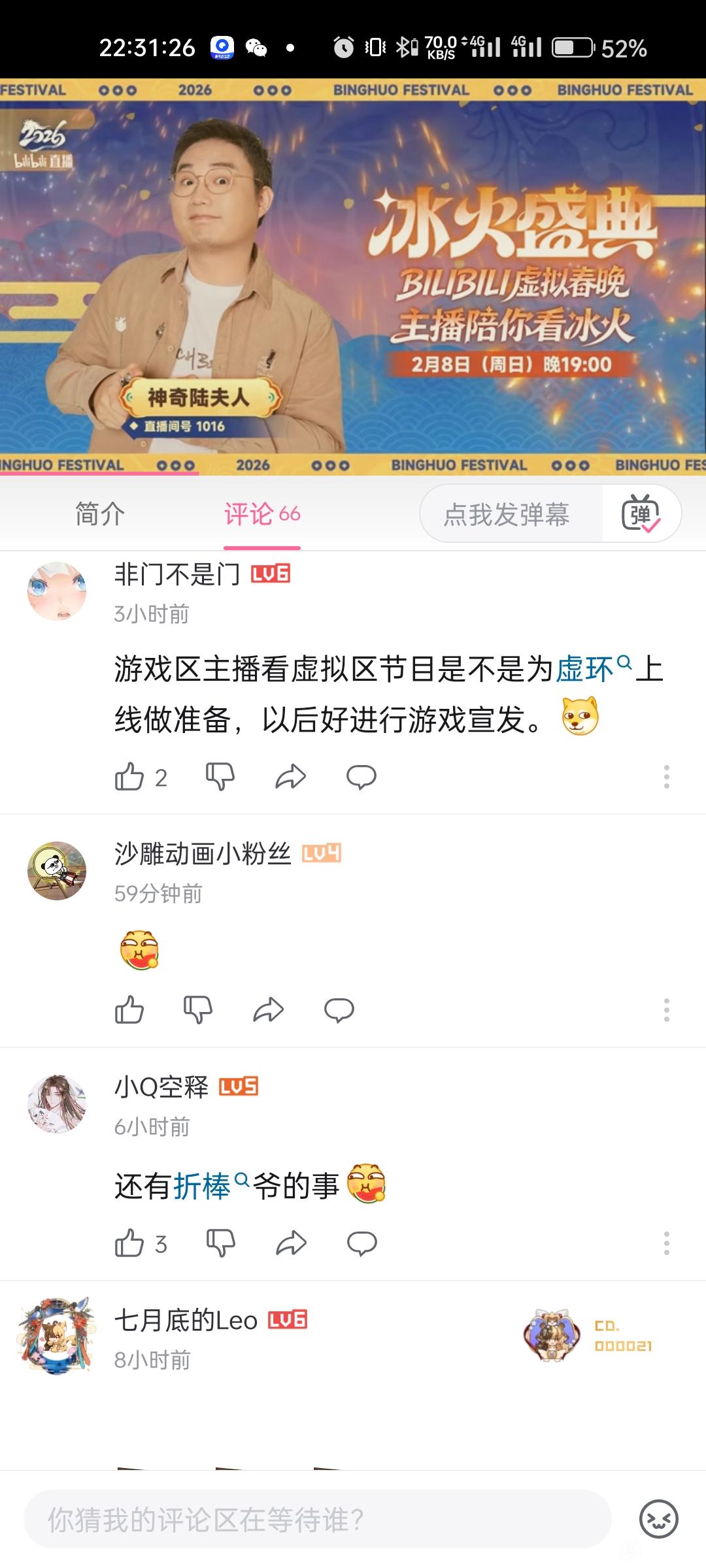Open the emoji picker beside comment box
This screenshot has width=706, height=1568.
[x=658, y=1520]
